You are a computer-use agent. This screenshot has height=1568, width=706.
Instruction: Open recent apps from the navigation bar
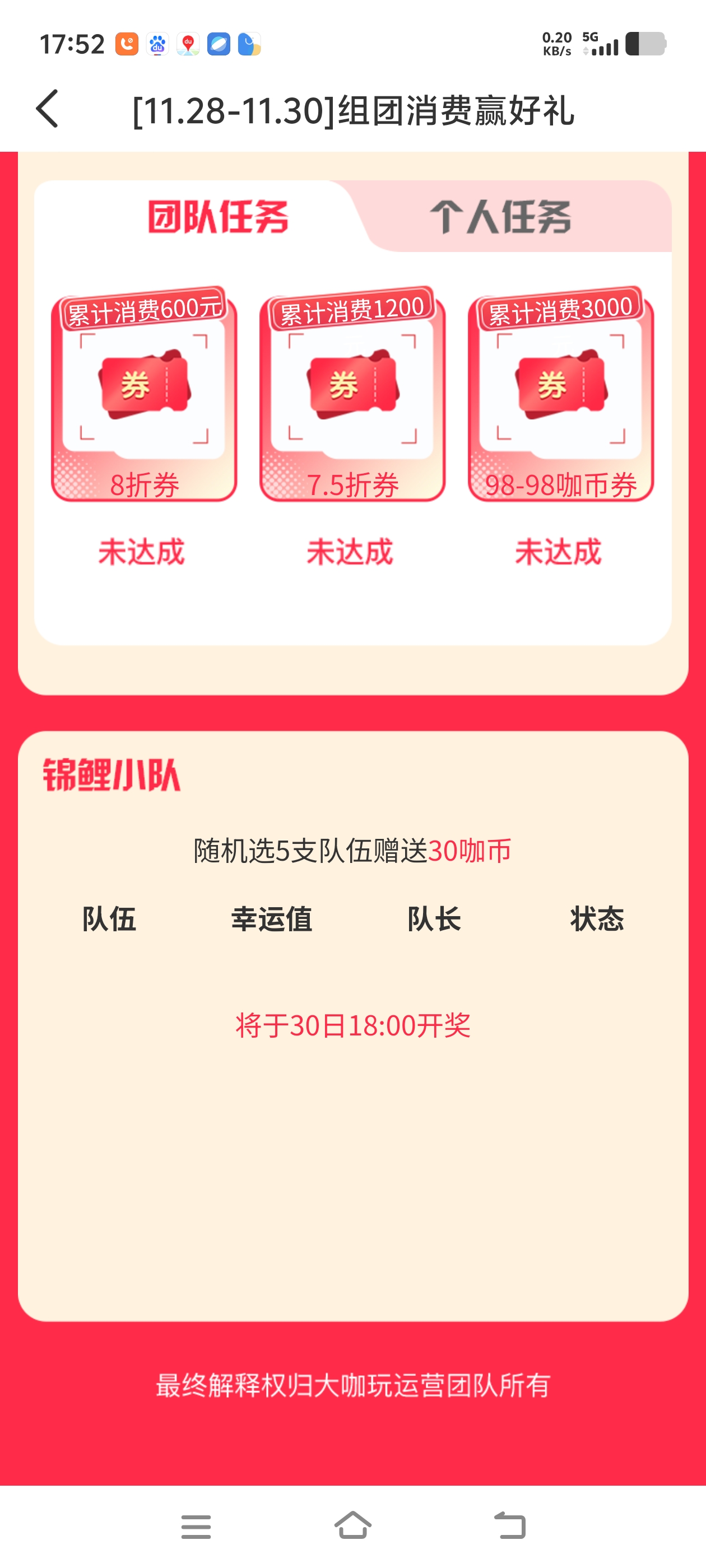196,1526
